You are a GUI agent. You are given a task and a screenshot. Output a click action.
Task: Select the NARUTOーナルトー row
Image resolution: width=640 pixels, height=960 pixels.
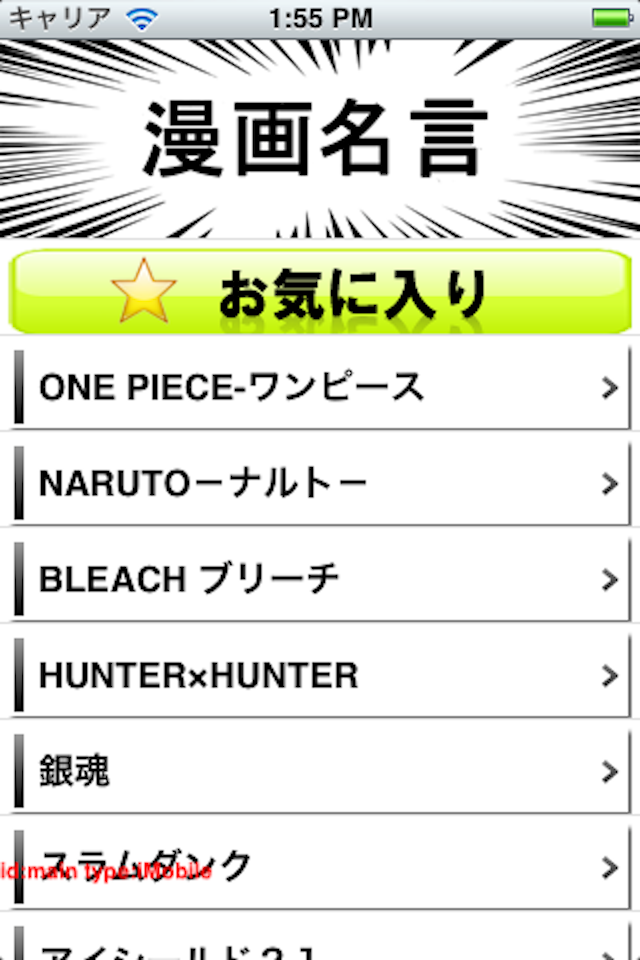(x=320, y=484)
